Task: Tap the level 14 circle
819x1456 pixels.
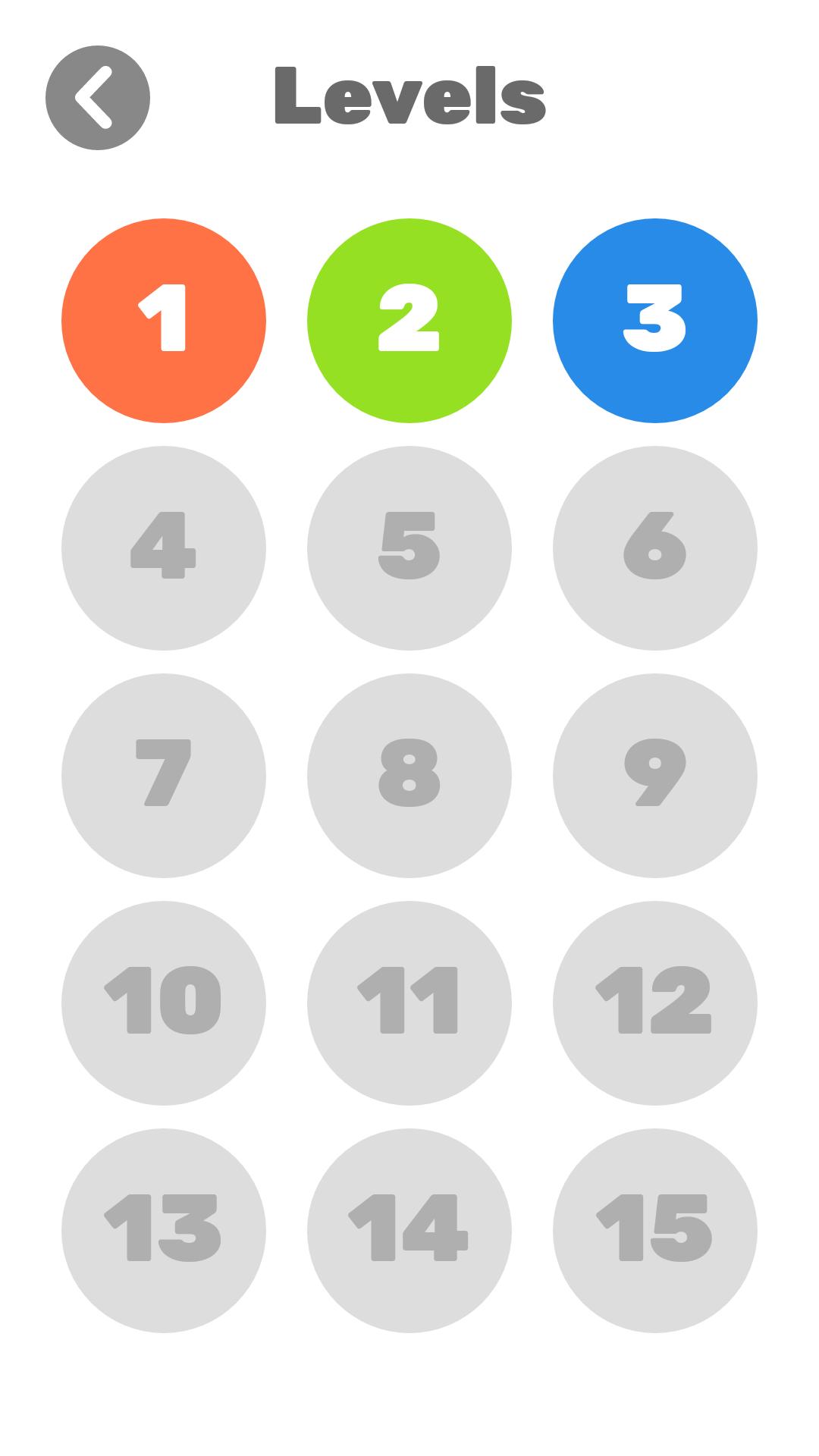Action: tap(409, 1231)
